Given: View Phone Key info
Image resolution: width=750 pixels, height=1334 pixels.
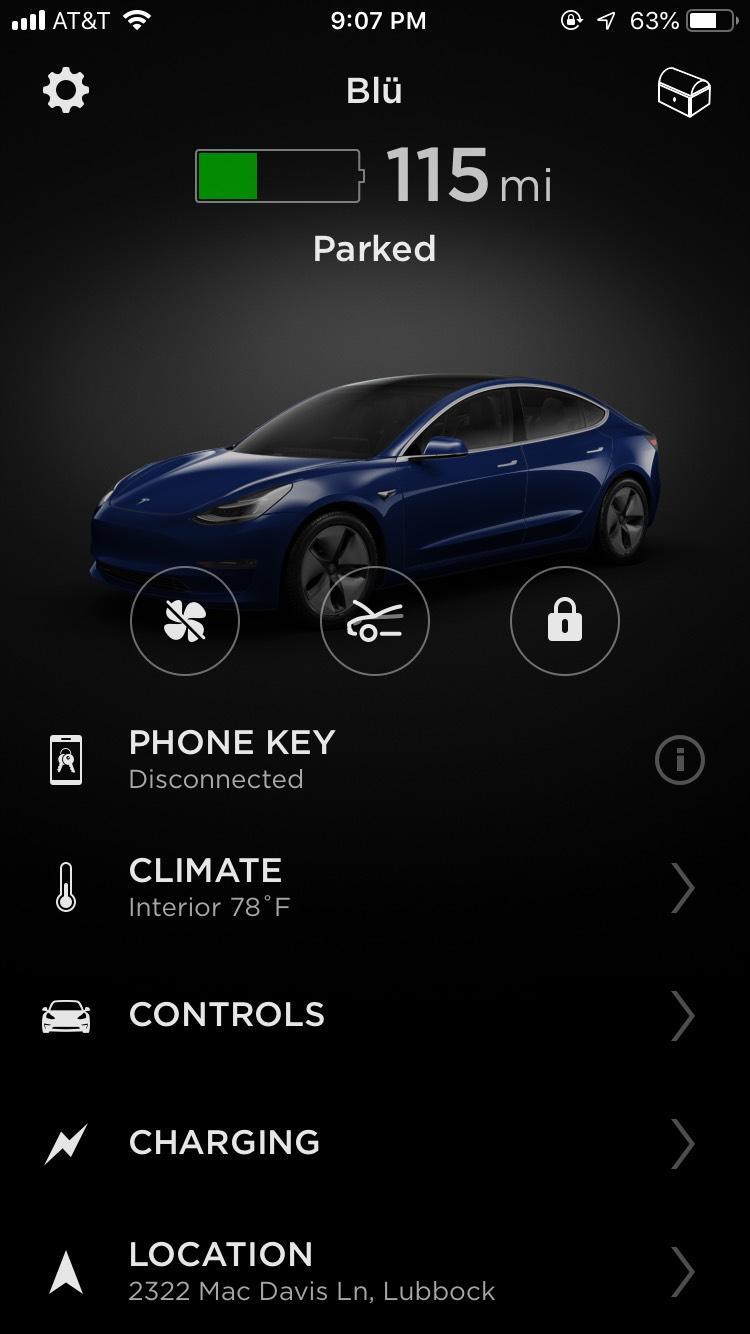Looking at the screenshot, I should (680, 760).
